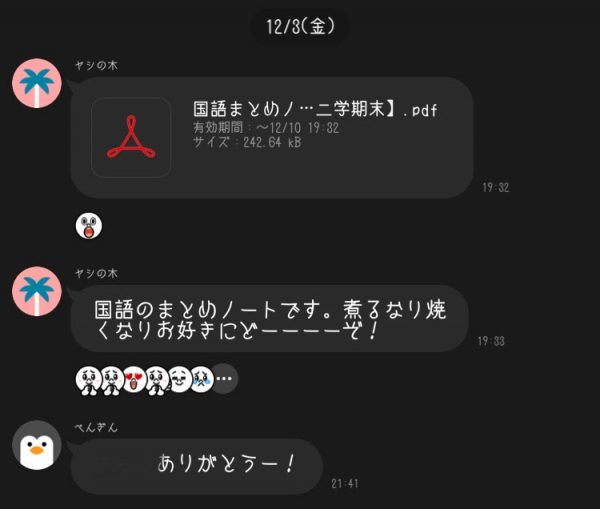The height and width of the screenshot is (509, 600).
Task: View the reaction under the PDF message
Action: pyautogui.click(x=89, y=226)
